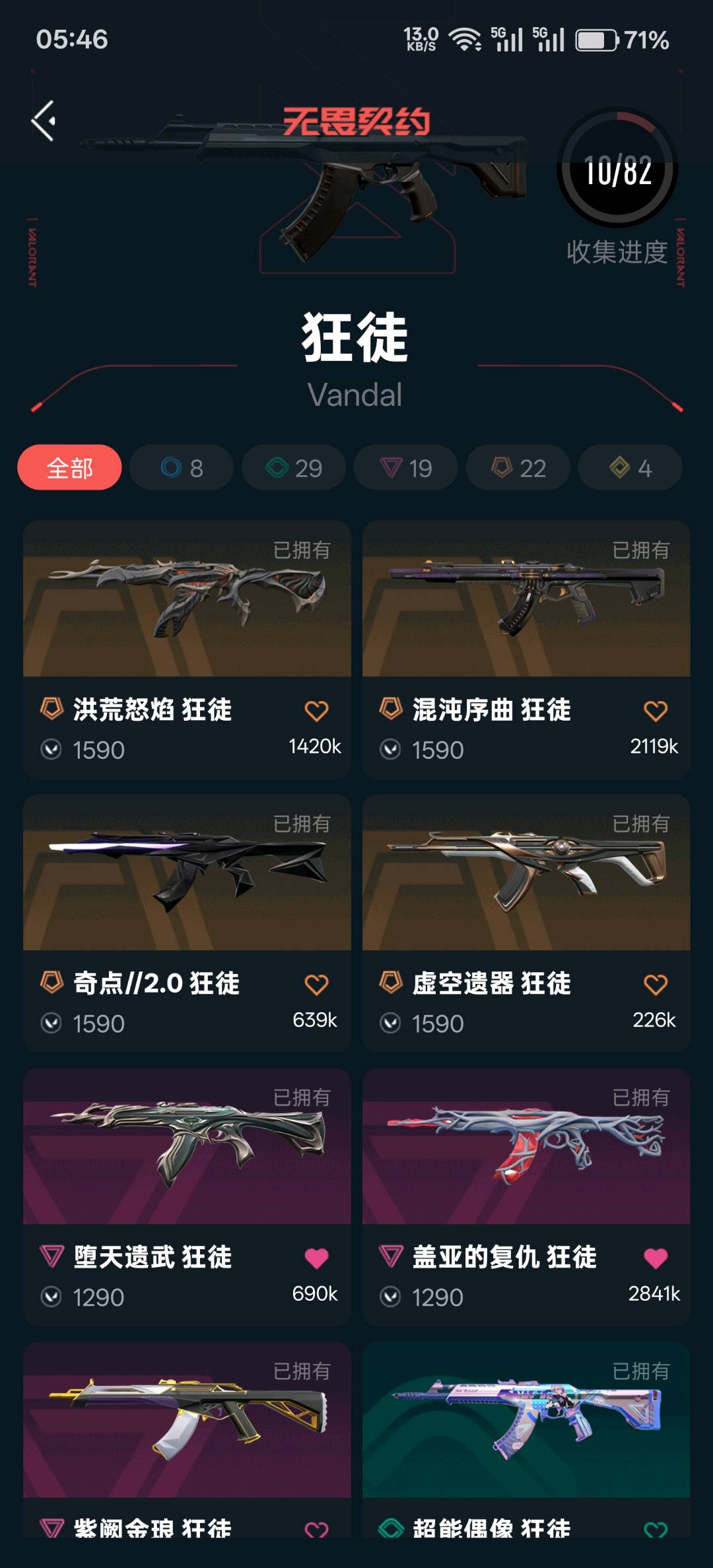Go back with the arrow icon
The height and width of the screenshot is (1568, 713).
[x=44, y=121]
